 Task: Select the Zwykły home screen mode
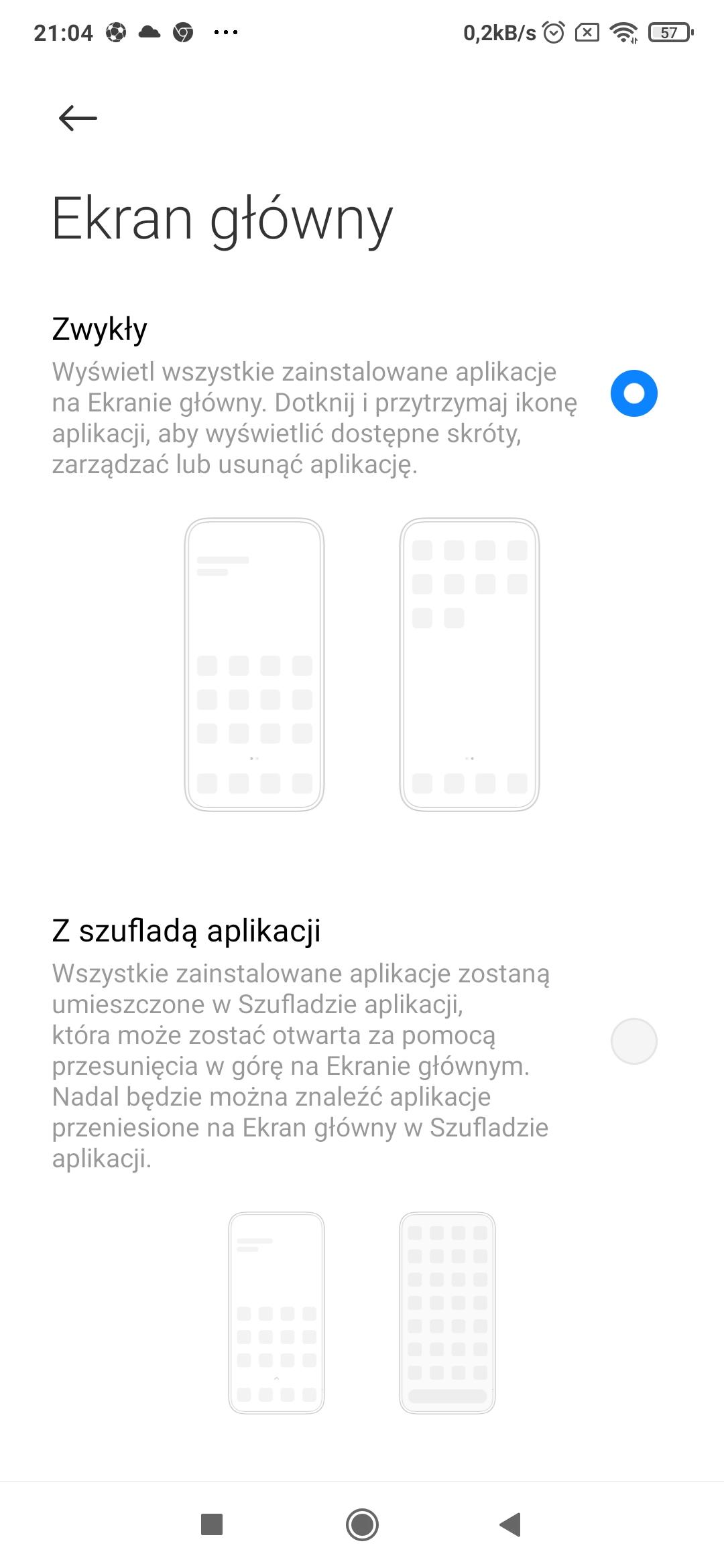point(633,393)
